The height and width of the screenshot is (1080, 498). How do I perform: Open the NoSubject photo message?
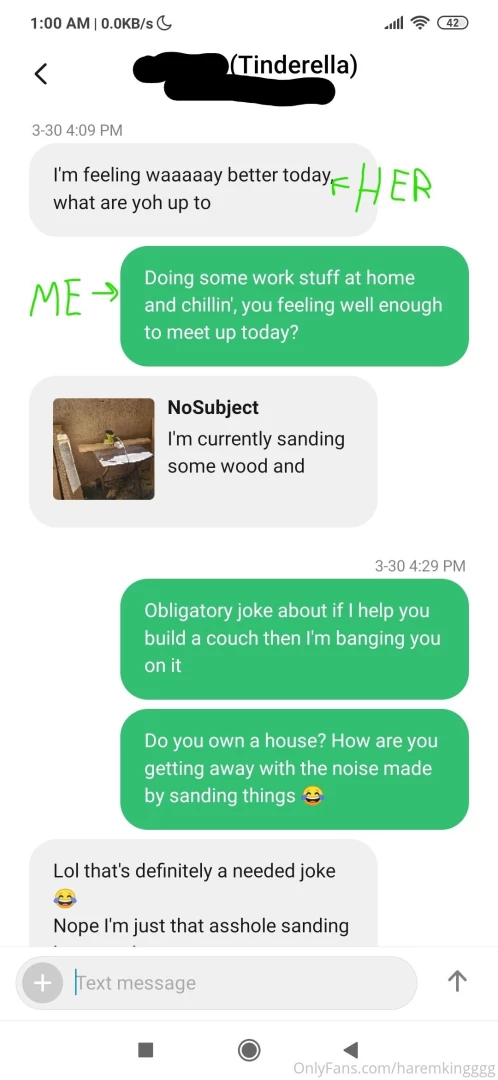coord(203,451)
